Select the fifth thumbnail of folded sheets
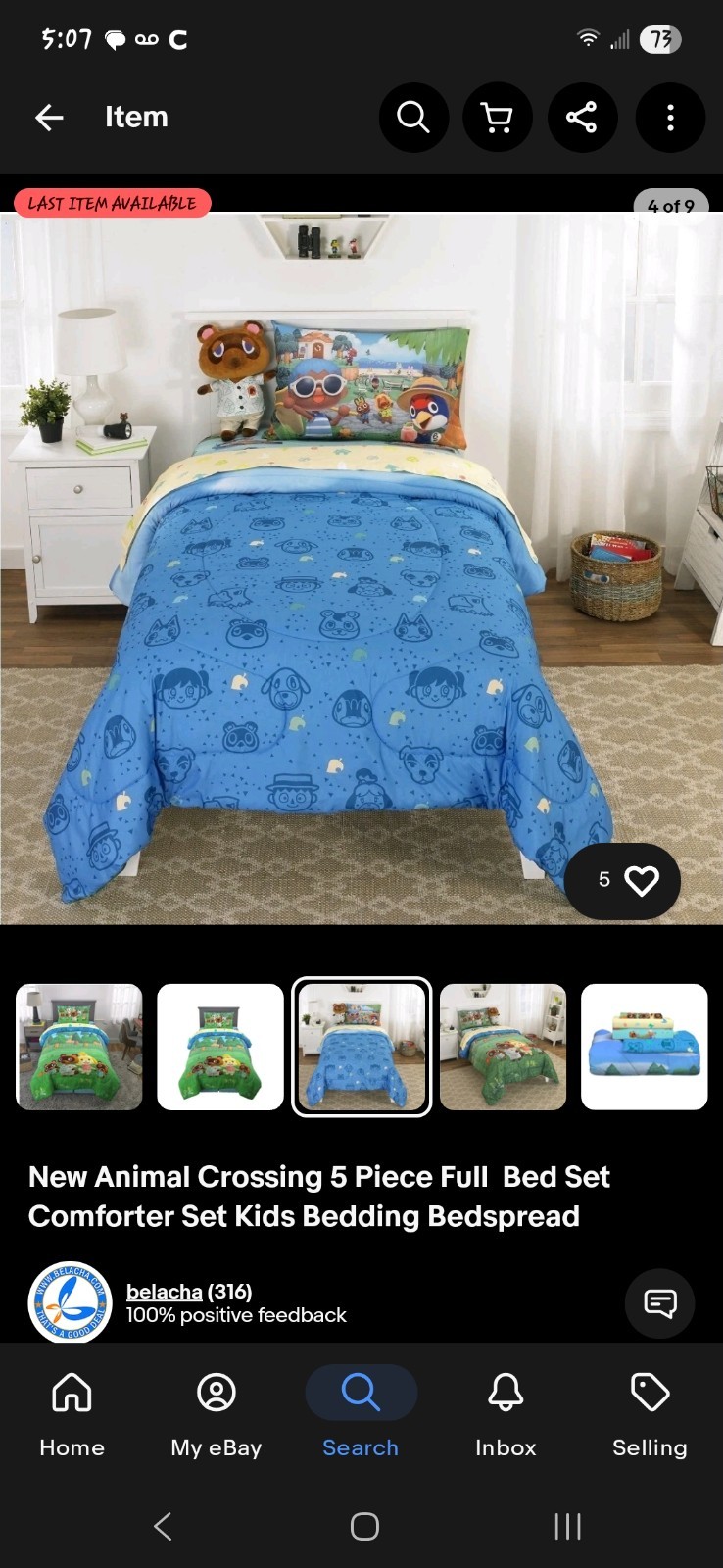Screen dimensions: 723x1568 pos(644,1047)
